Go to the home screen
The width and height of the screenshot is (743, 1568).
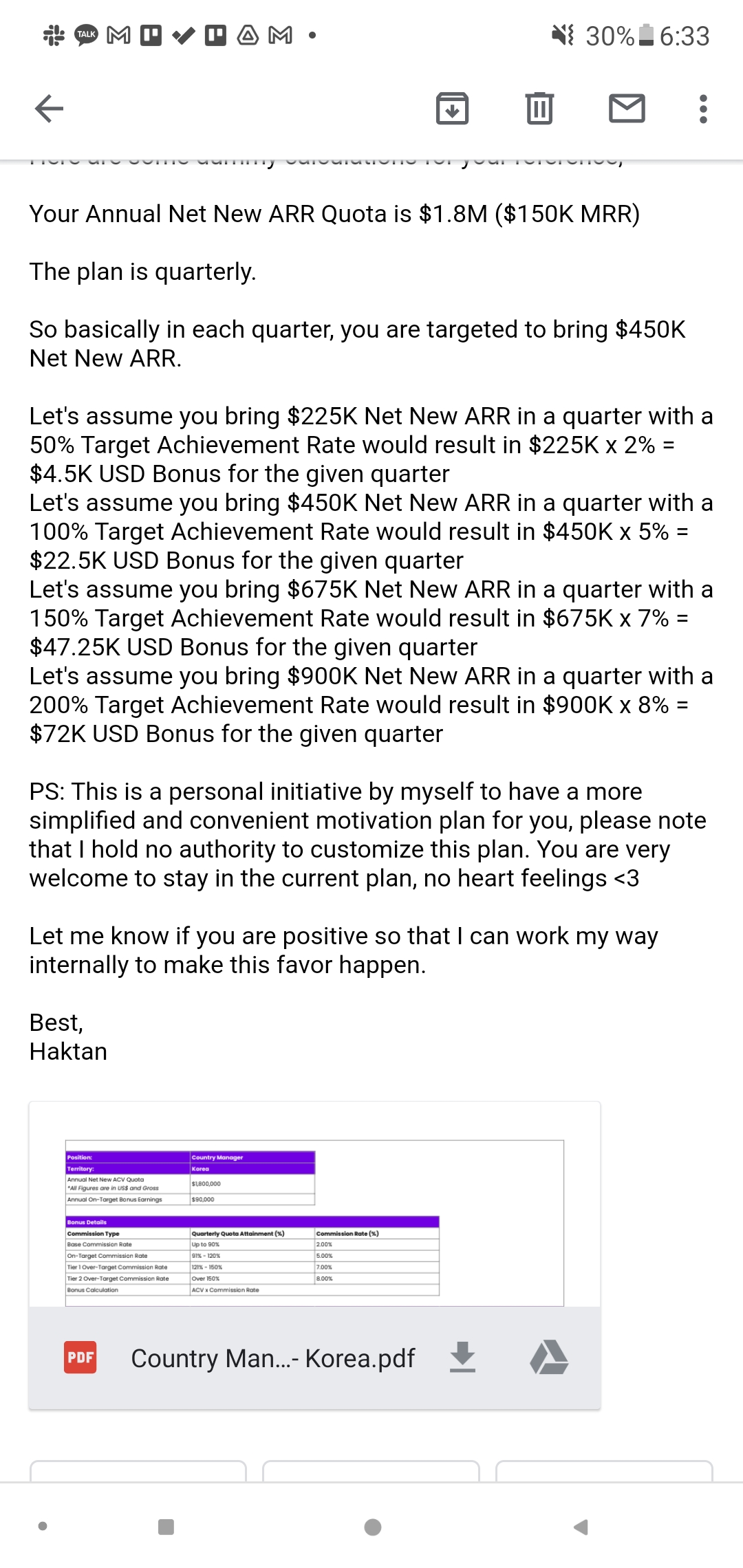click(372, 1527)
